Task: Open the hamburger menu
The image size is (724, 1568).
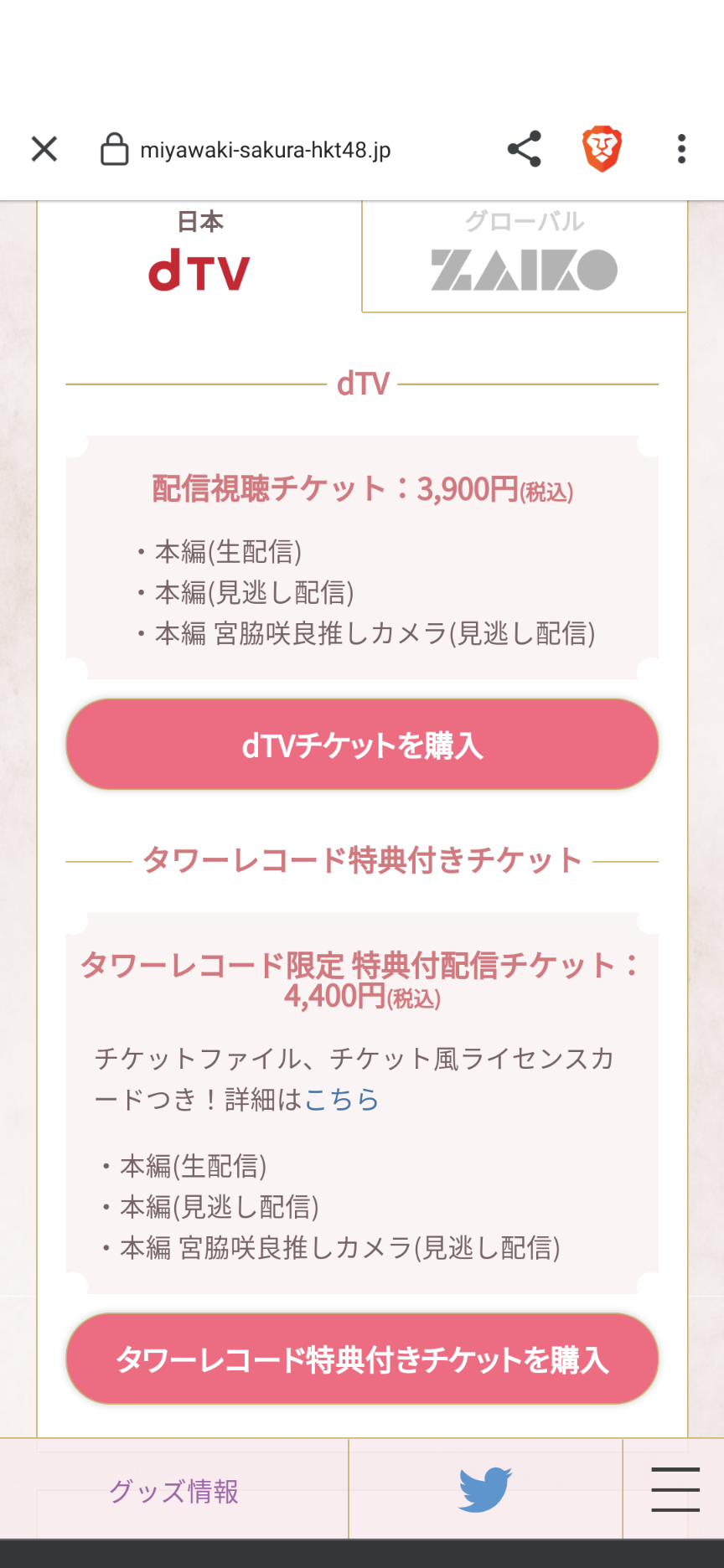Action: pos(675,1489)
